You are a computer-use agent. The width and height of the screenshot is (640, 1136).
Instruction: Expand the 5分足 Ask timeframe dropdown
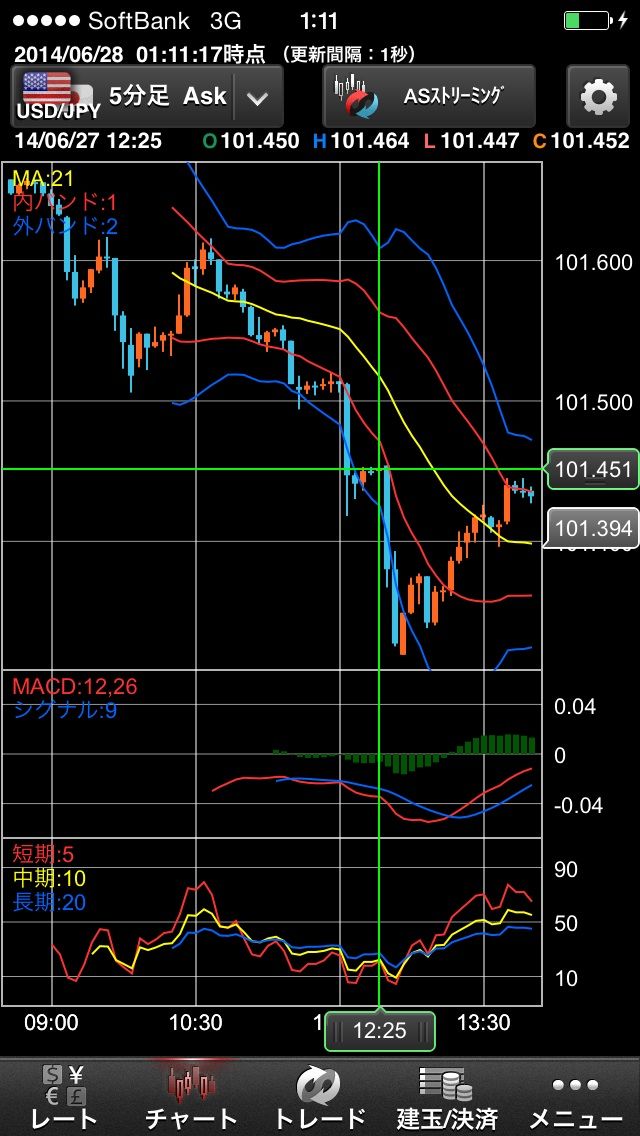click(258, 97)
